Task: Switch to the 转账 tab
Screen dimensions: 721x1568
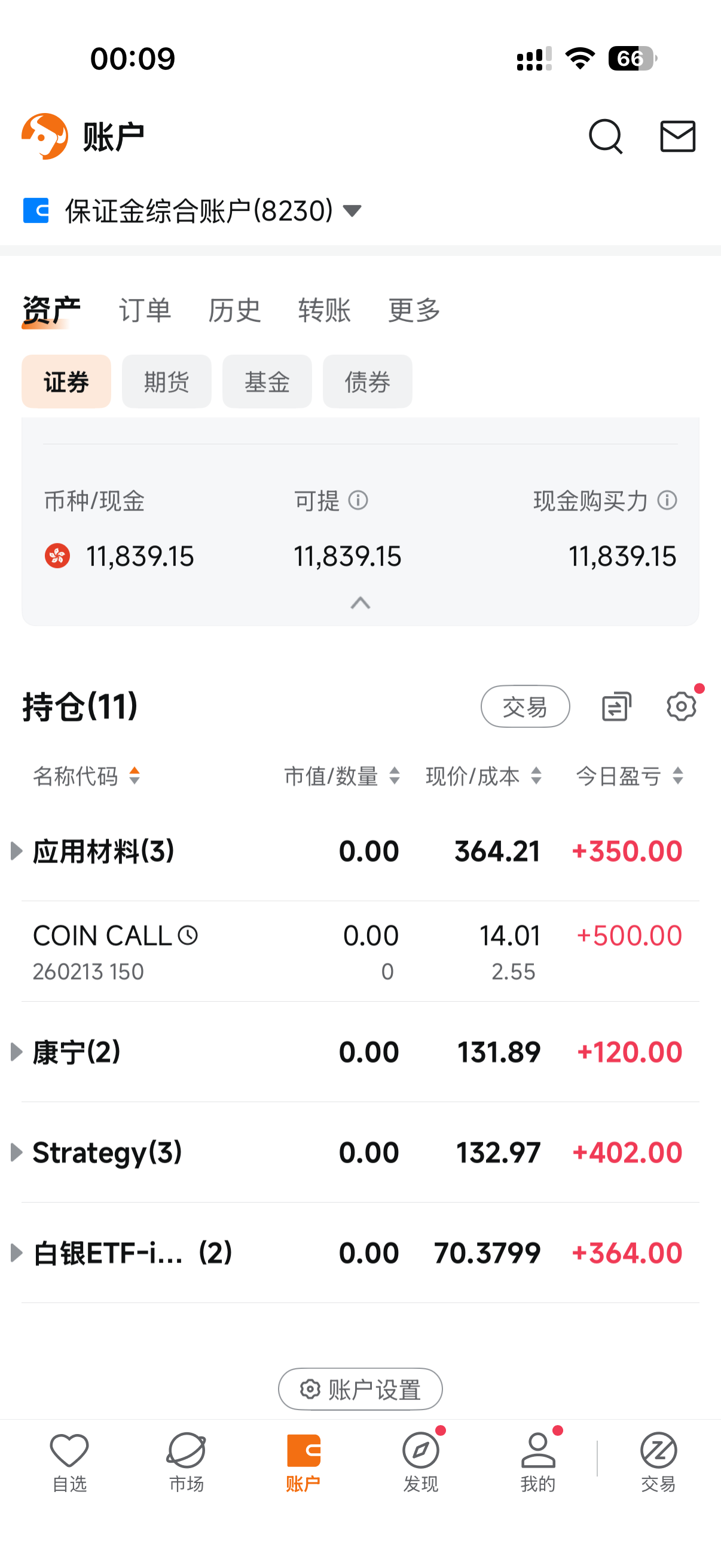Action: tap(324, 310)
